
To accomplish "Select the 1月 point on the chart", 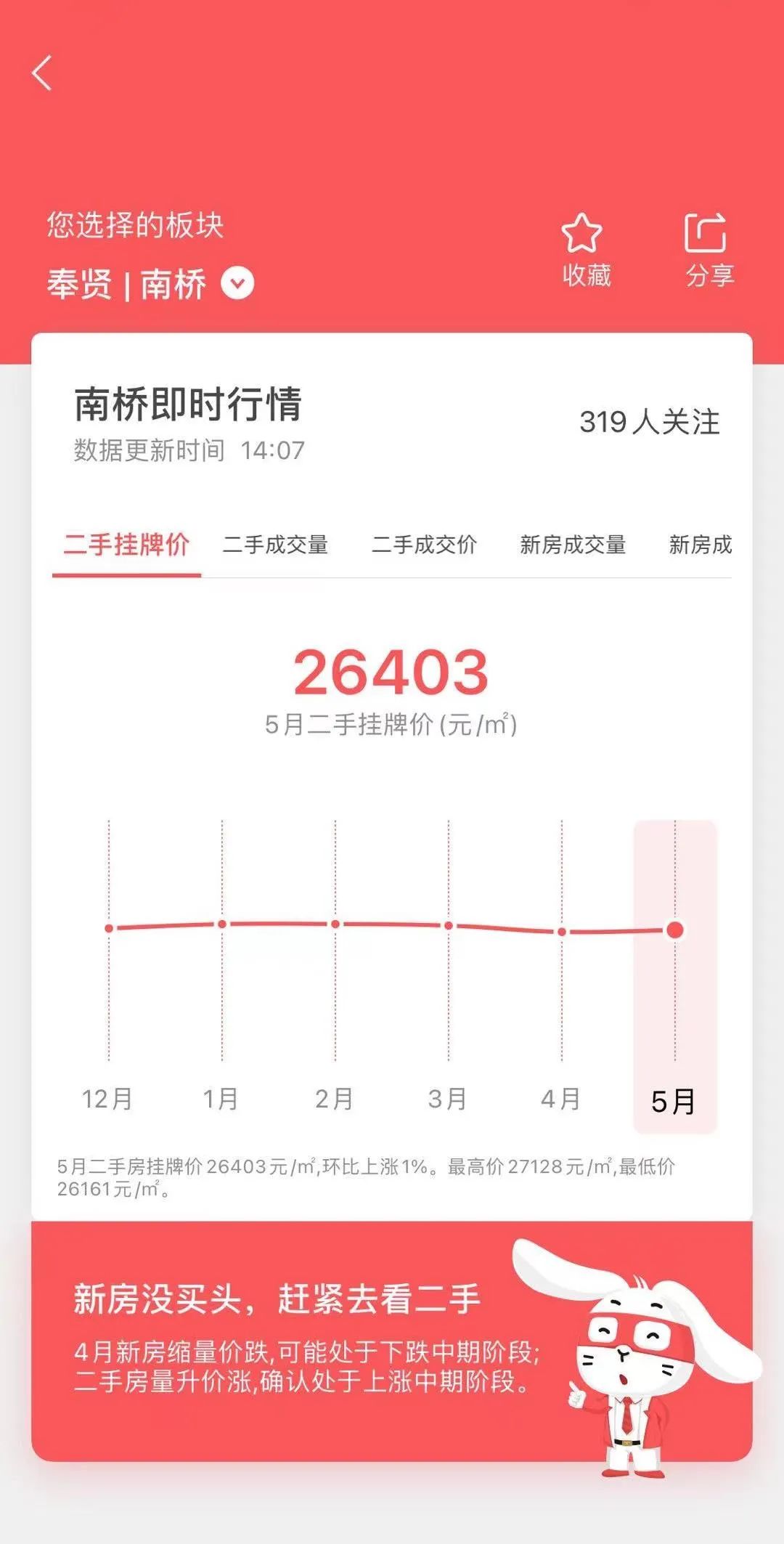I will 222,924.
